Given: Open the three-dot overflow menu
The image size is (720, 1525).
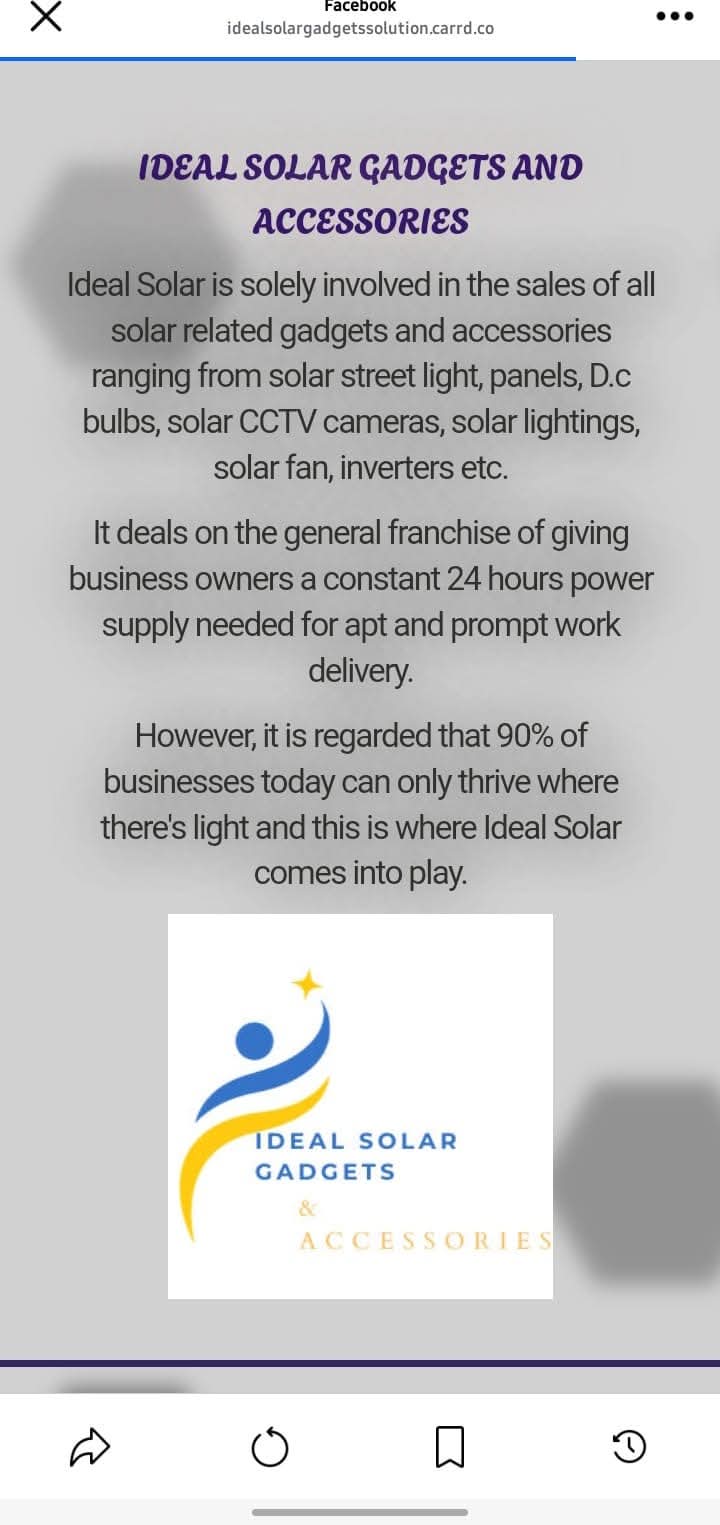Looking at the screenshot, I should 673,16.
